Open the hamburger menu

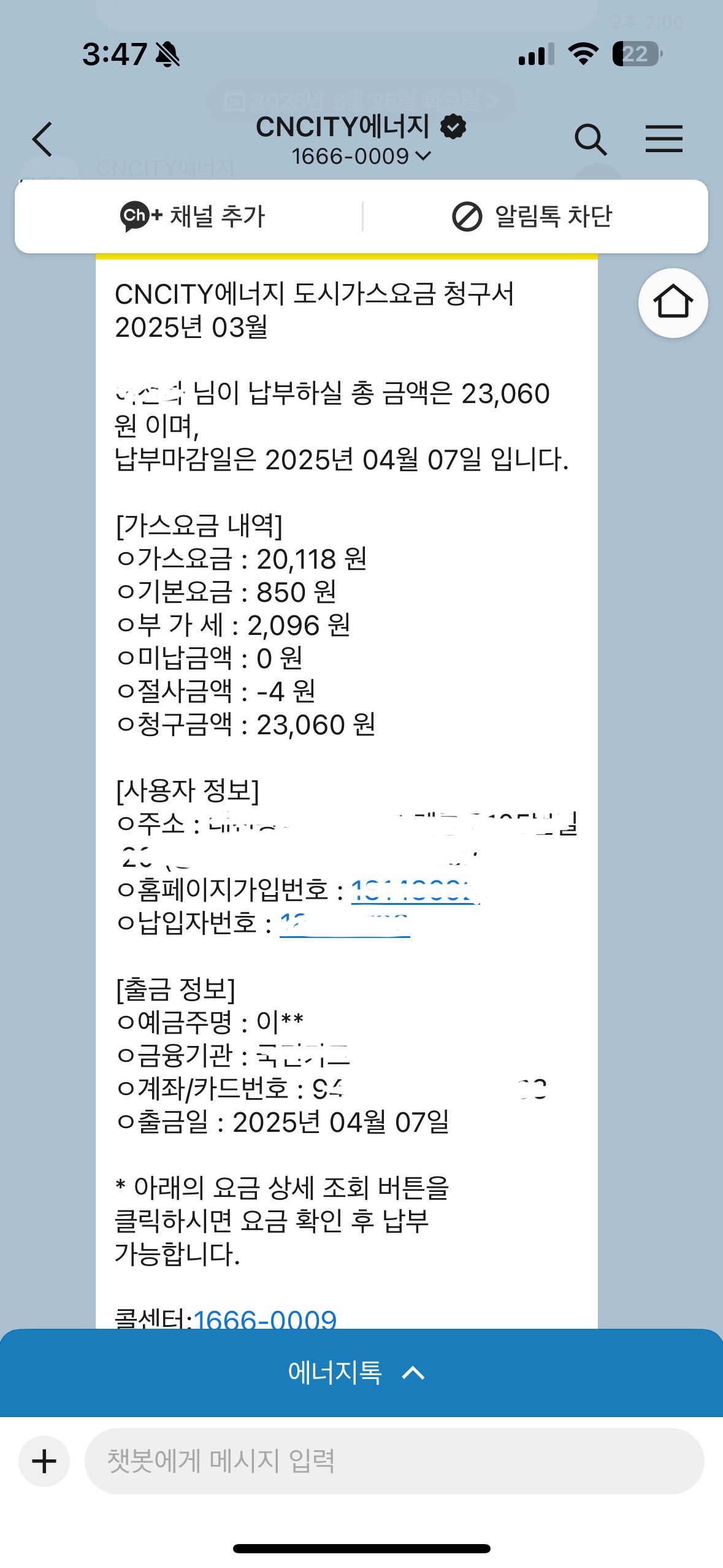(664, 139)
